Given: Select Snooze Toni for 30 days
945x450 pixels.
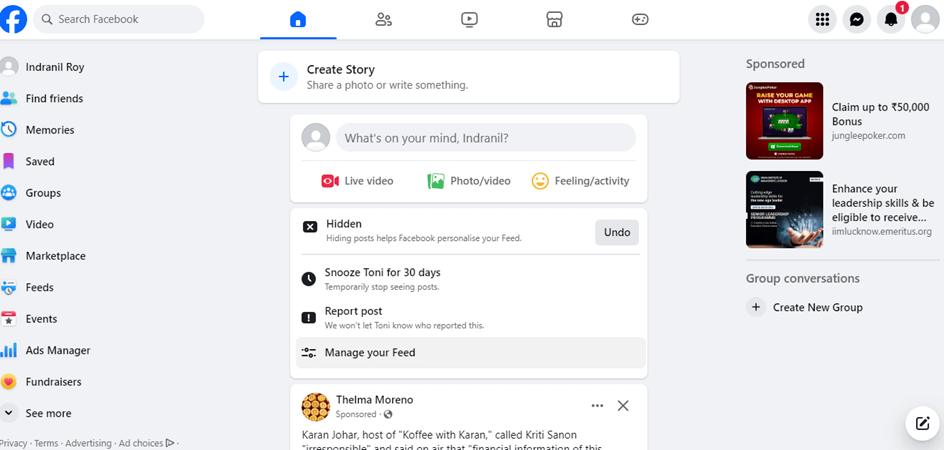Looking at the screenshot, I should click(382, 273).
